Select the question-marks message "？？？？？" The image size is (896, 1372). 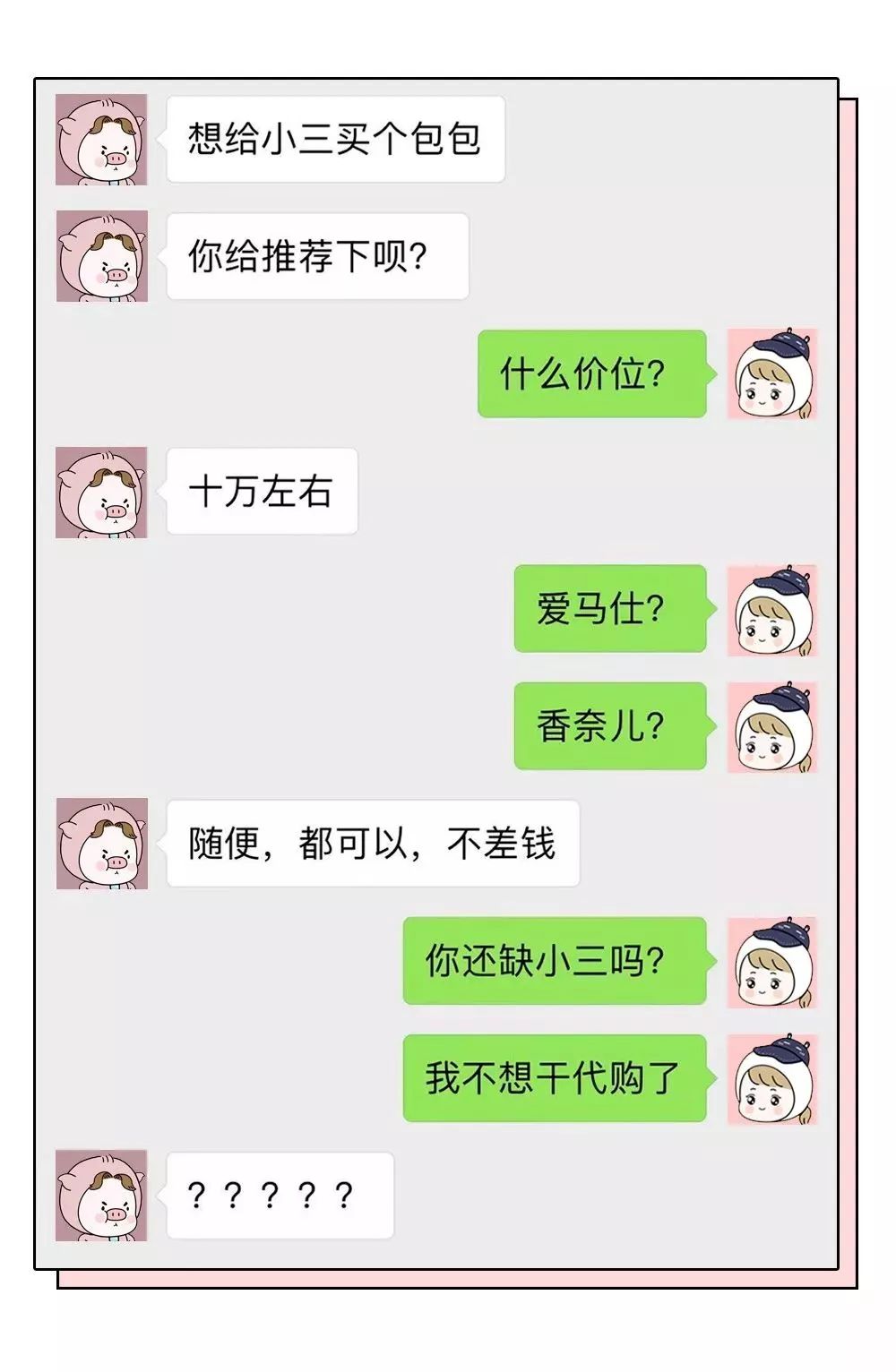point(278,1194)
